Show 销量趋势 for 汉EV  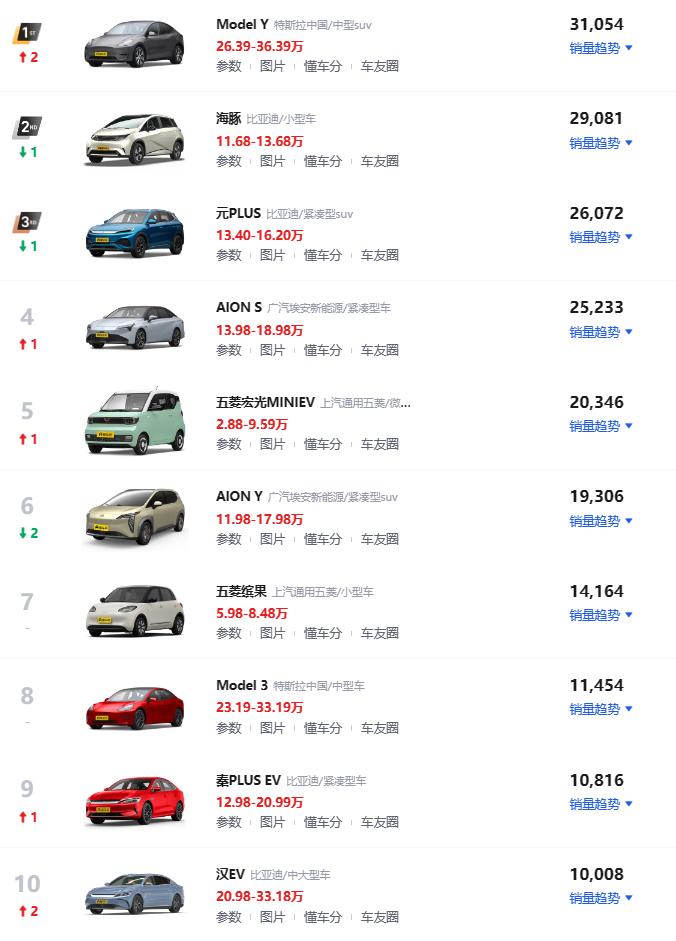coord(601,898)
